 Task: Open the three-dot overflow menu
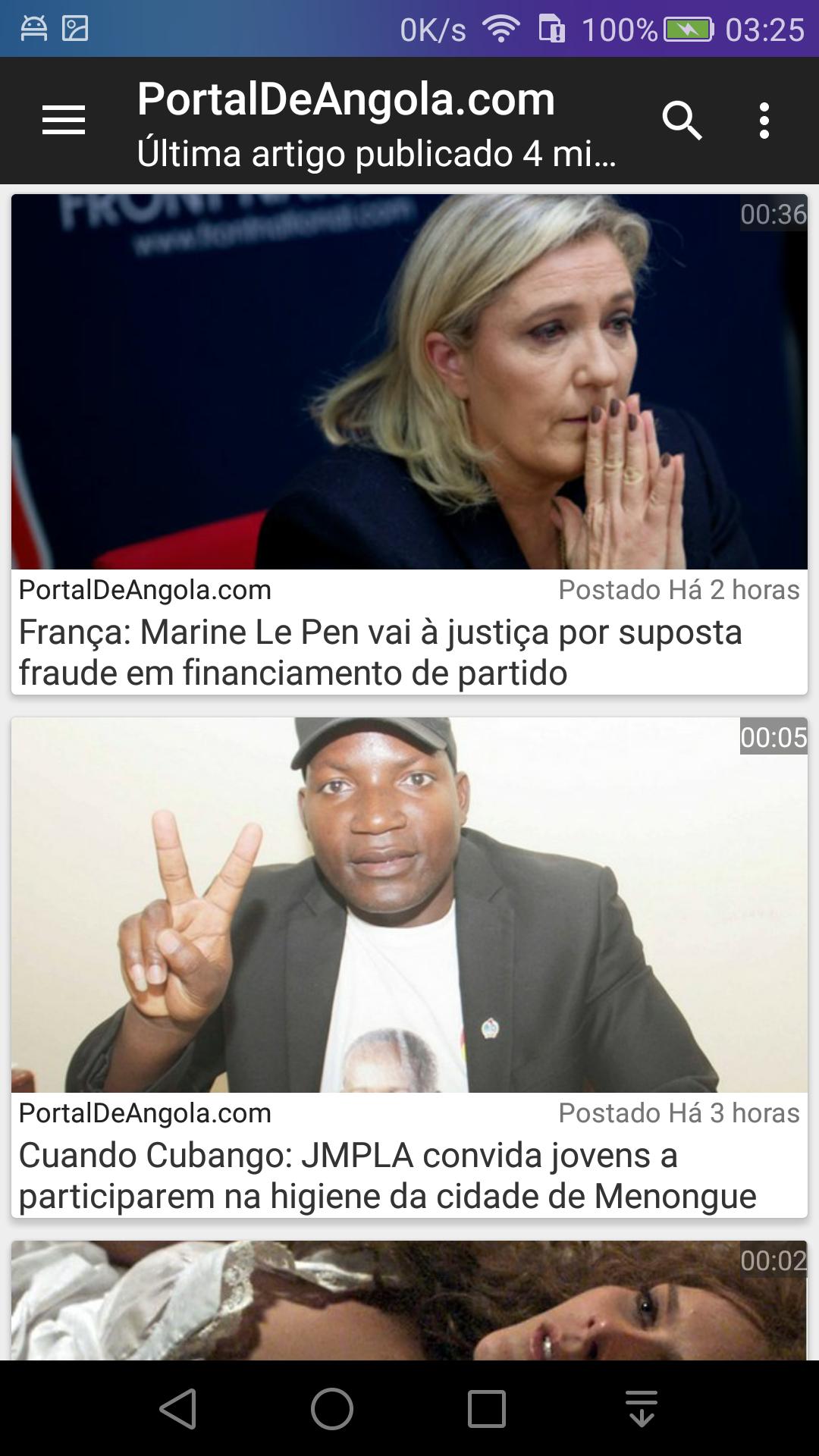pos(764,121)
